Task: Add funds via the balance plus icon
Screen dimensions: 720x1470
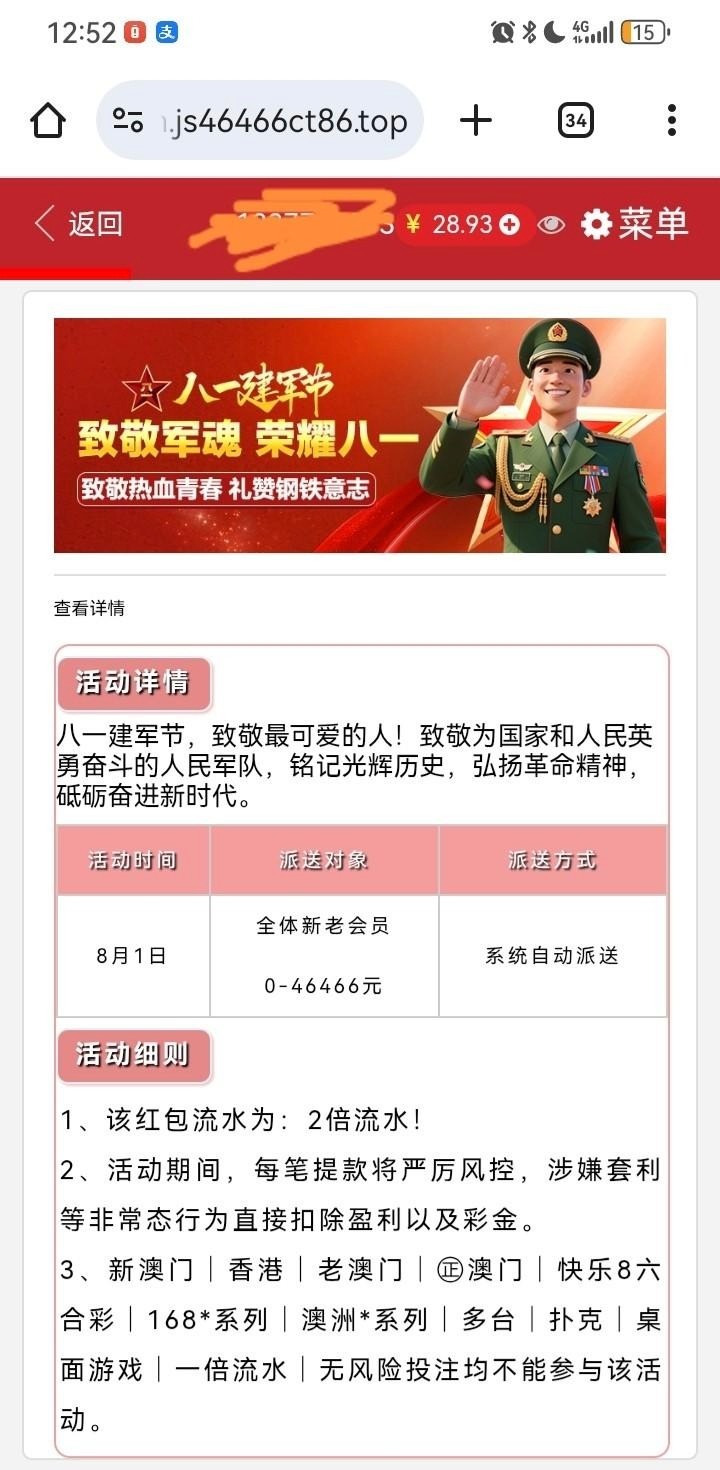Action: point(510,224)
